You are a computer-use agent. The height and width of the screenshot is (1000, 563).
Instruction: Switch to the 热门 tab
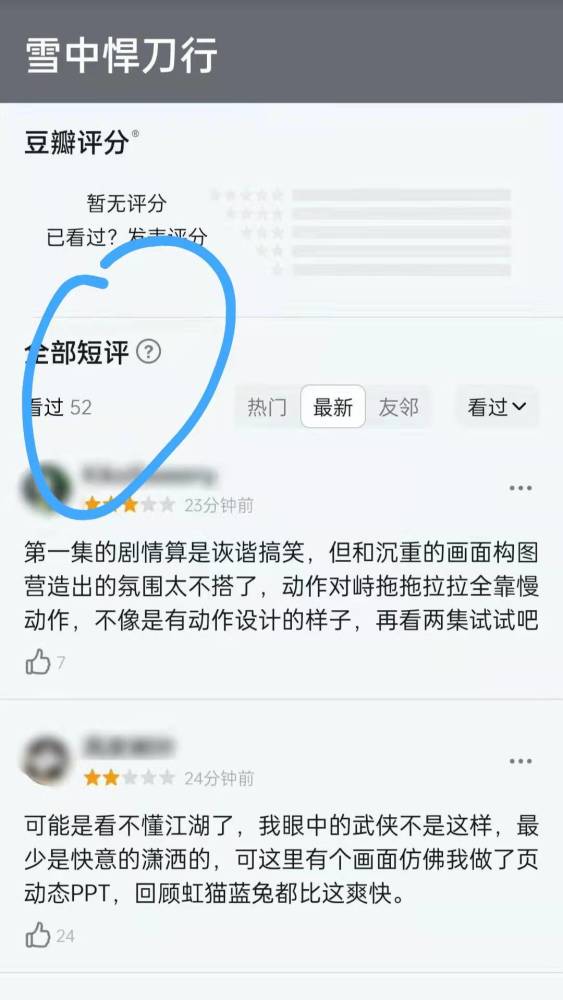(x=267, y=407)
